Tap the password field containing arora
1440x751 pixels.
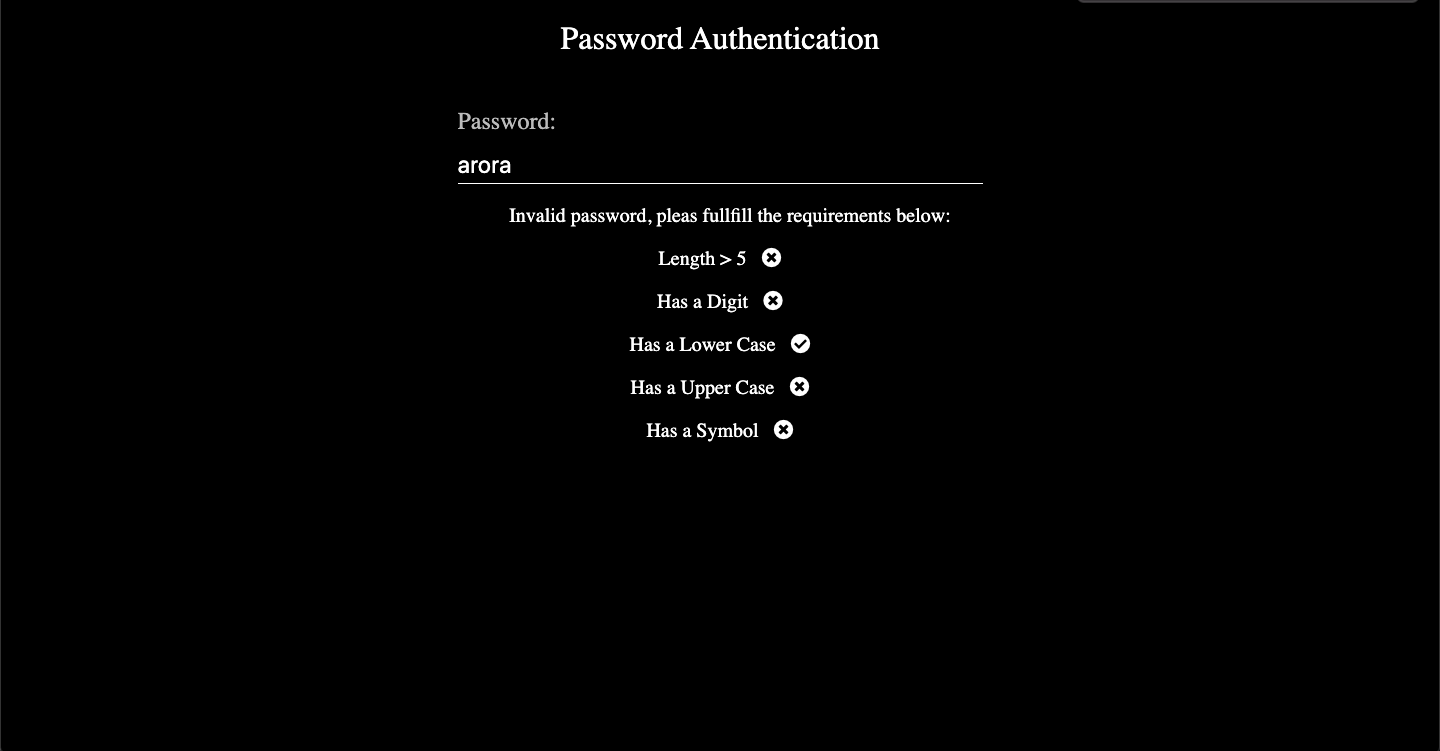[x=719, y=165]
